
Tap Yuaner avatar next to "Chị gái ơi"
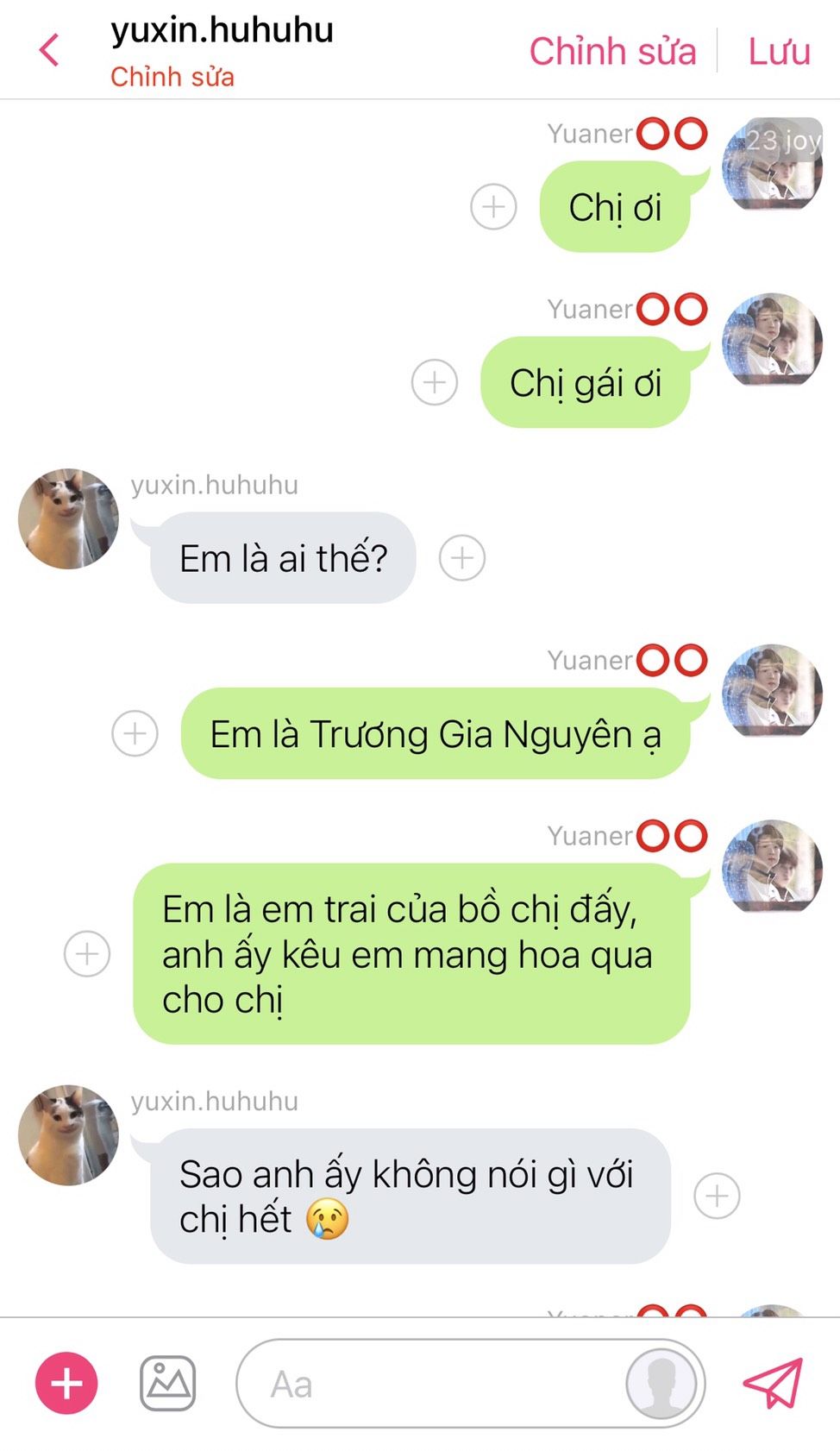click(x=772, y=340)
